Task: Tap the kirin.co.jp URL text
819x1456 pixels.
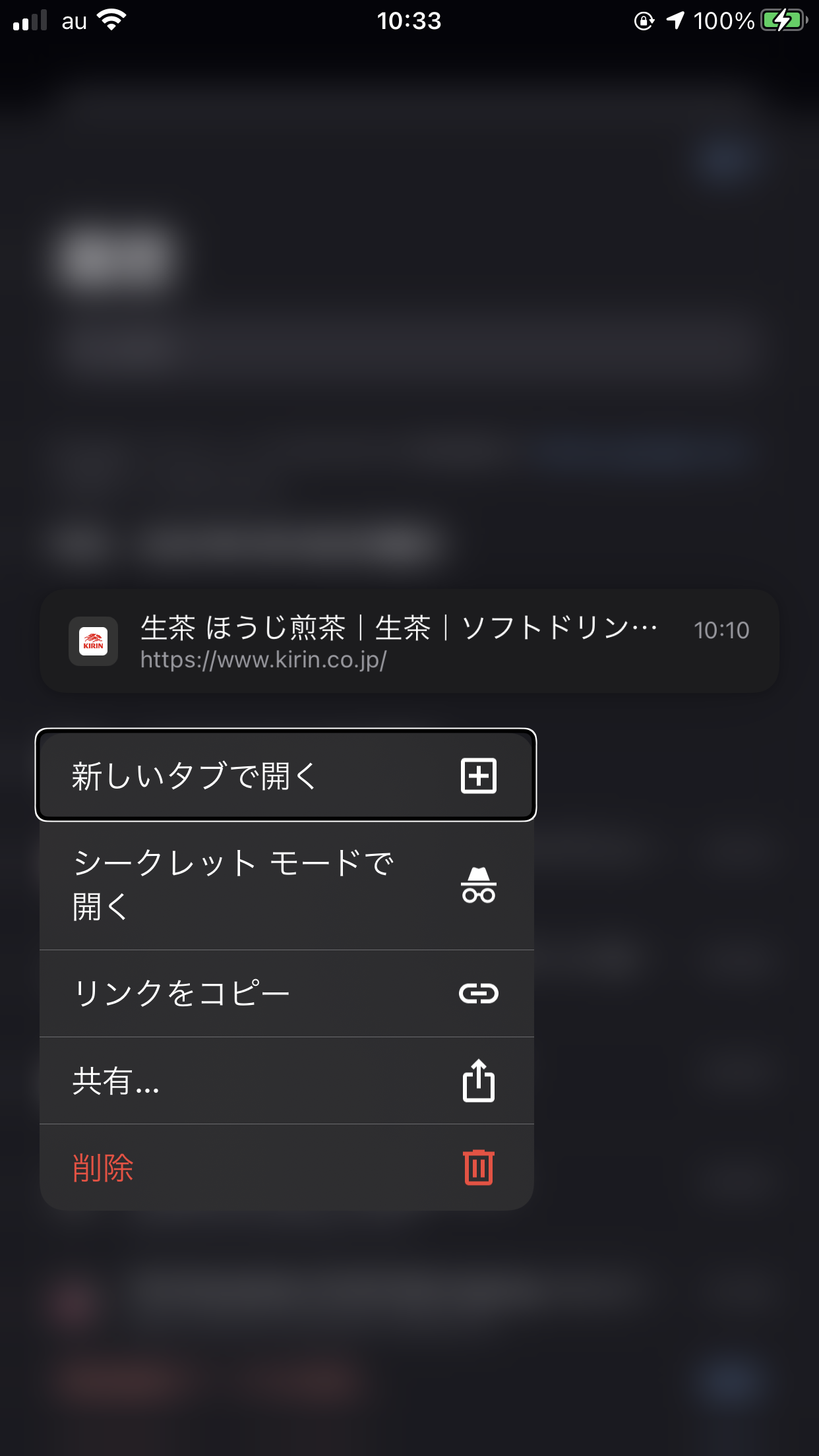Action: 264,662
